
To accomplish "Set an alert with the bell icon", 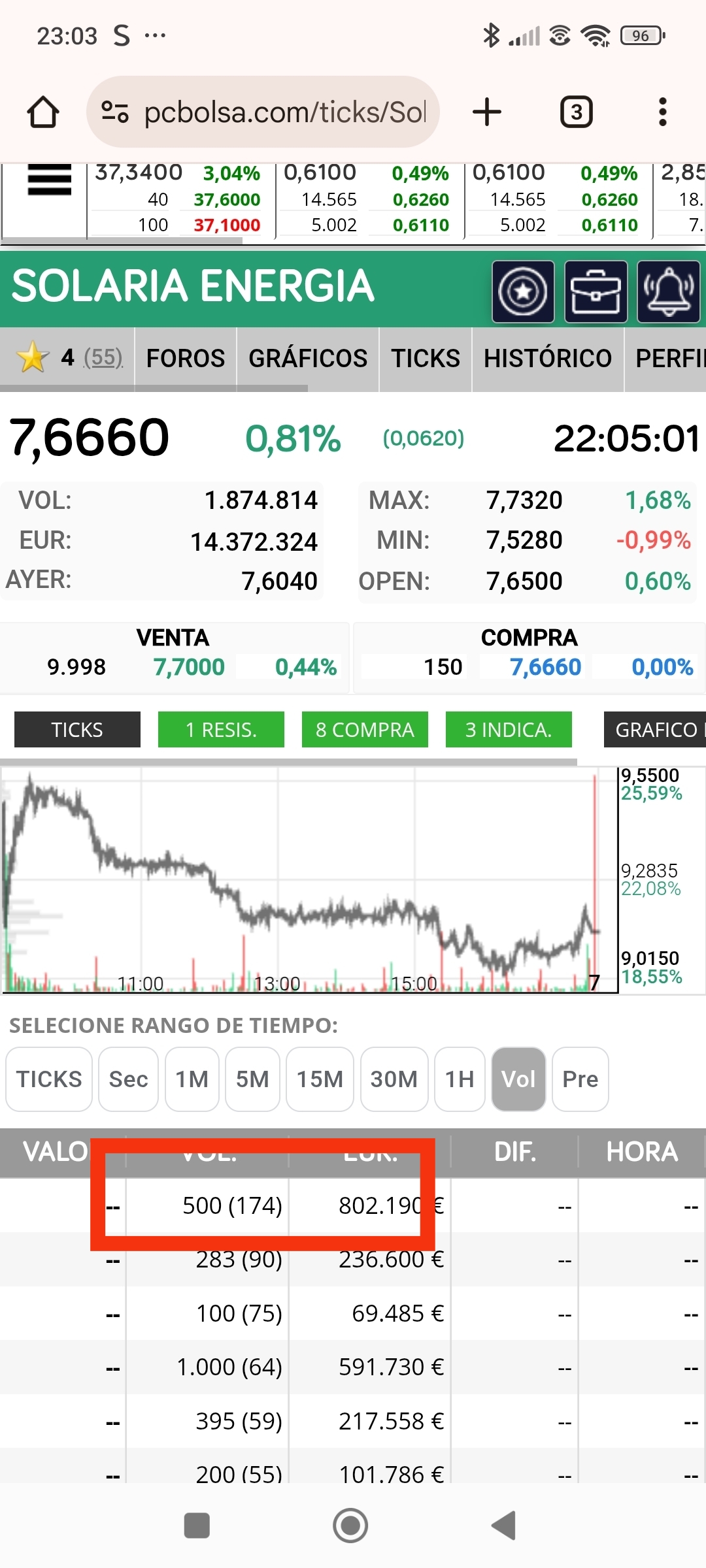I will [x=669, y=291].
